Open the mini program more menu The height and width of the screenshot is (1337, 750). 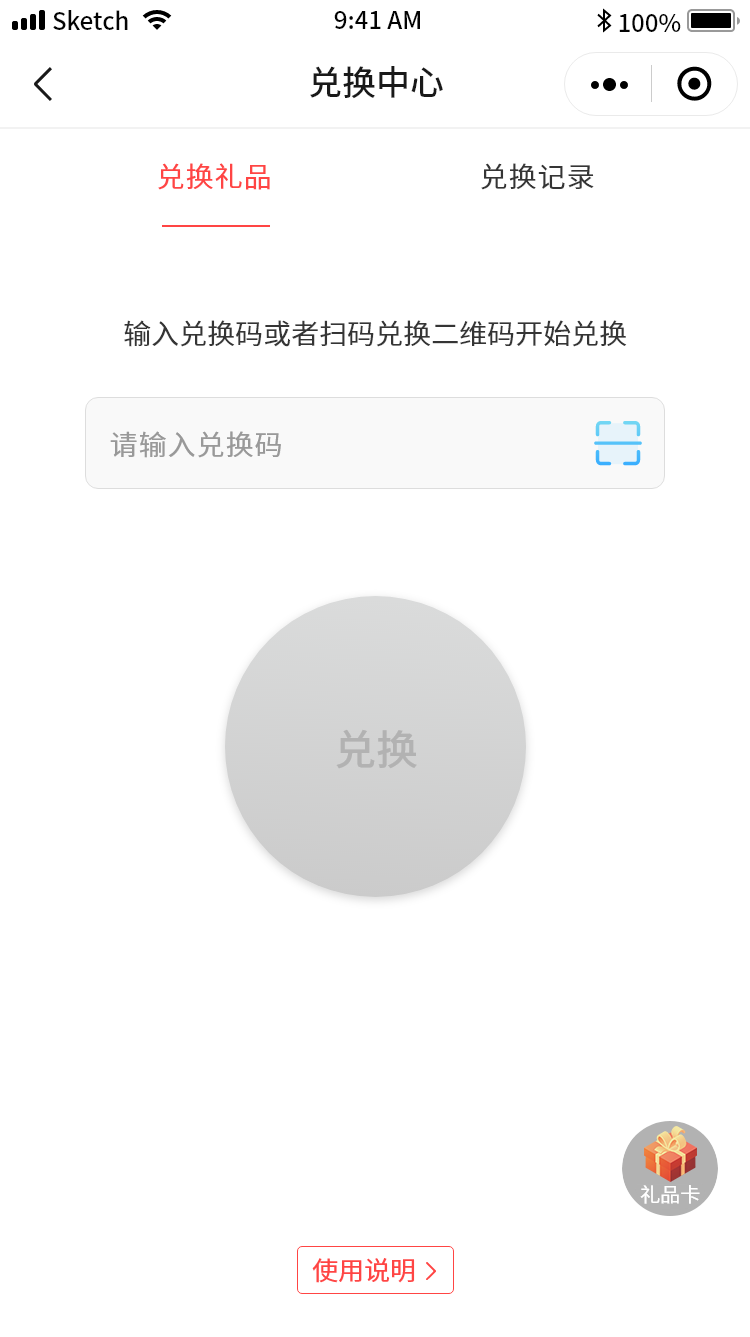[x=609, y=84]
